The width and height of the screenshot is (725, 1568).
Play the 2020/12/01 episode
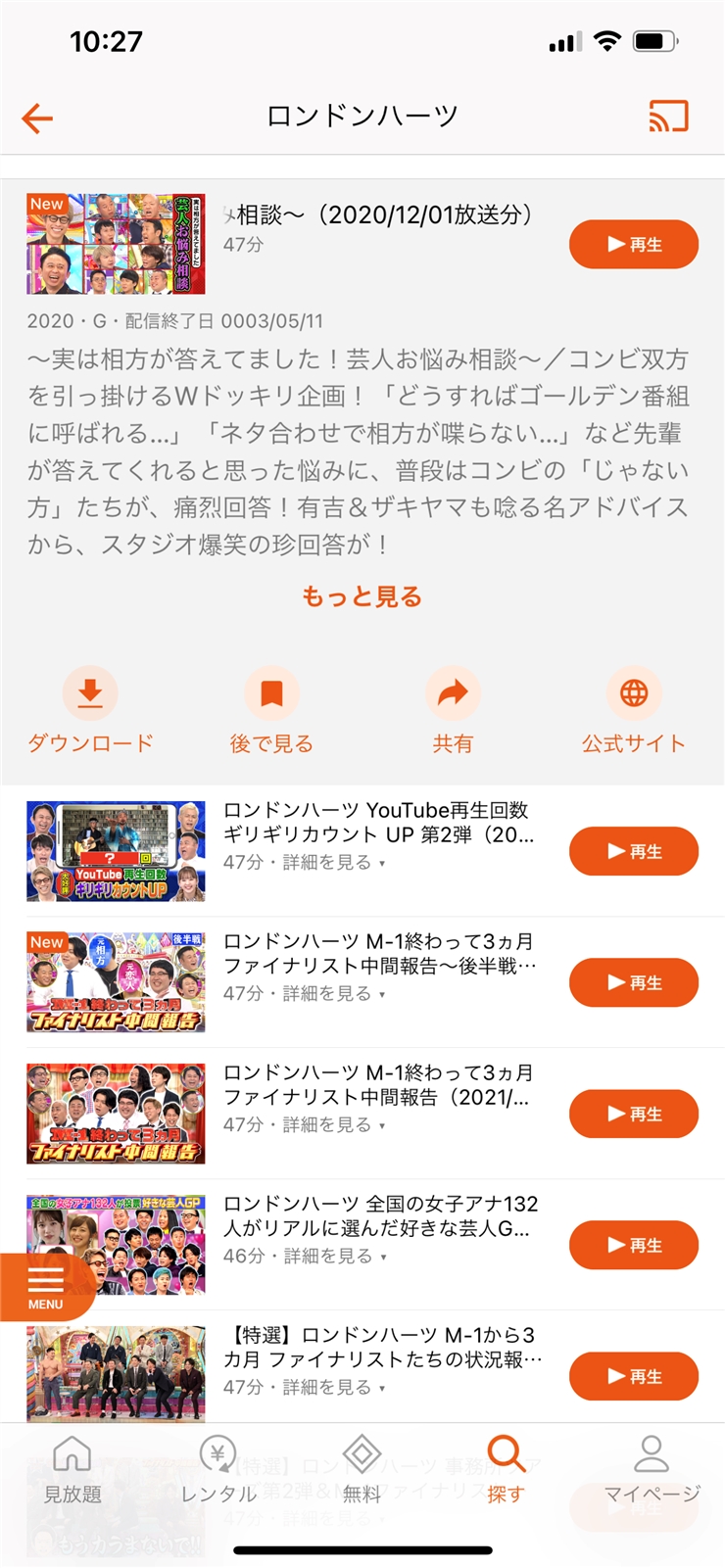coord(633,245)
